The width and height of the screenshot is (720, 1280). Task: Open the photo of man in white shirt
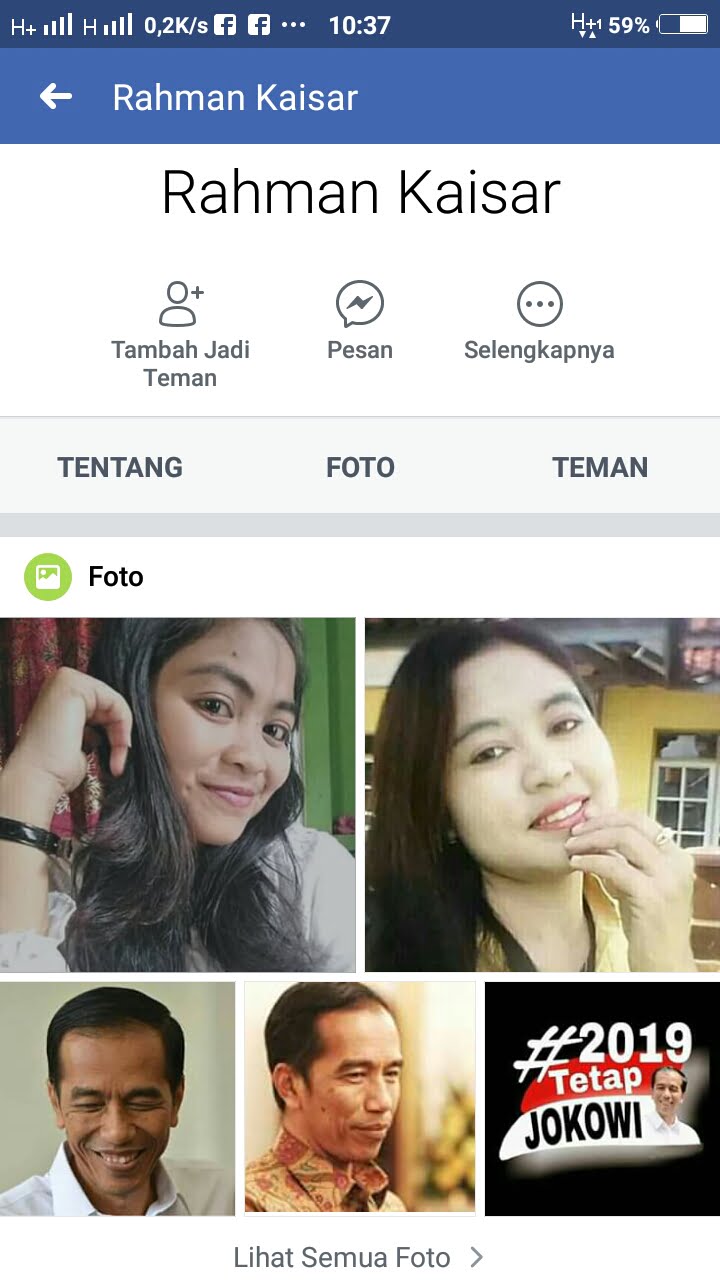coord(117,1098)
